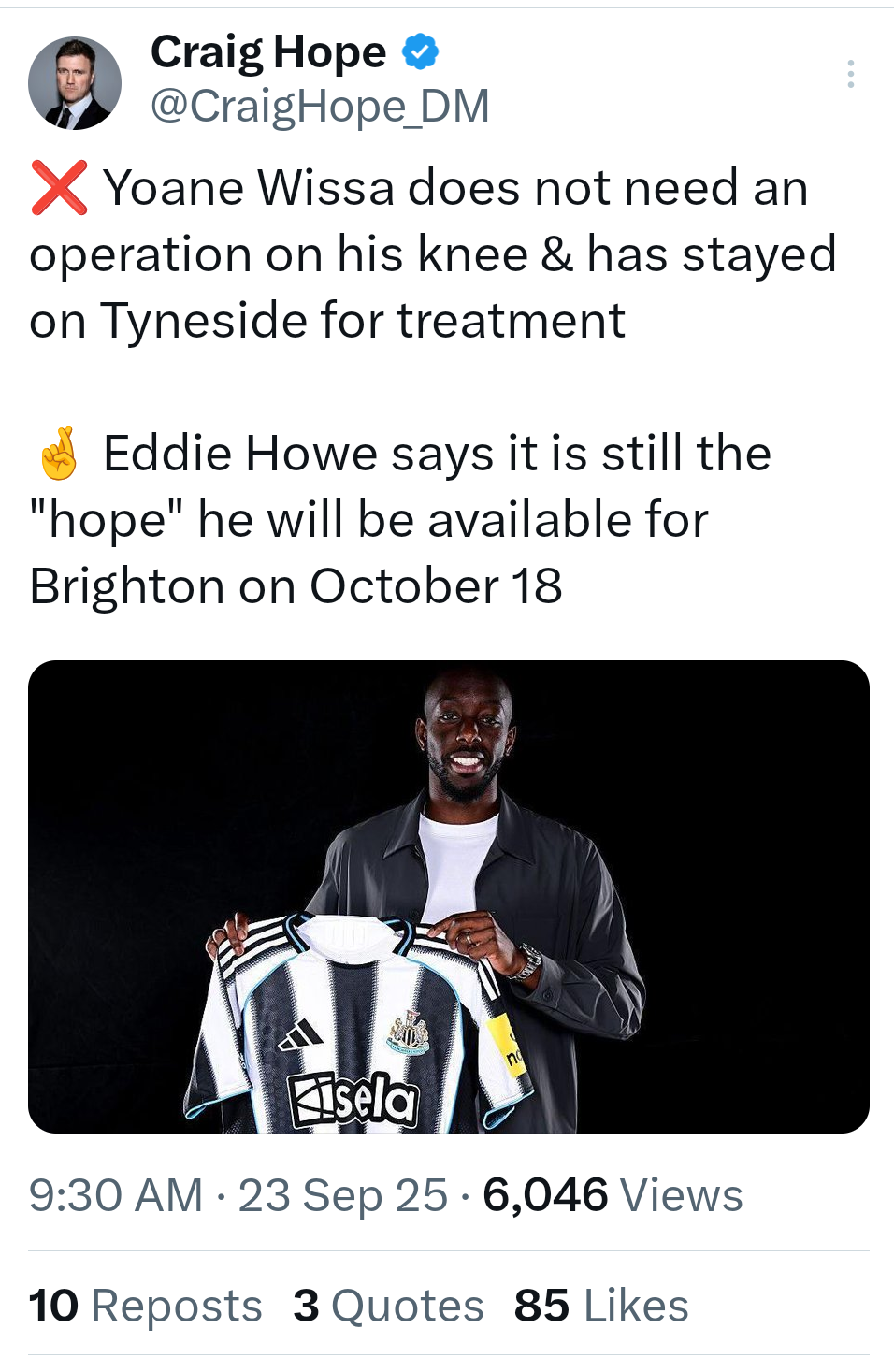View the 3 Quotes of this tweet
Viewport: 894px width, 1372px height.
point(388,1306)
